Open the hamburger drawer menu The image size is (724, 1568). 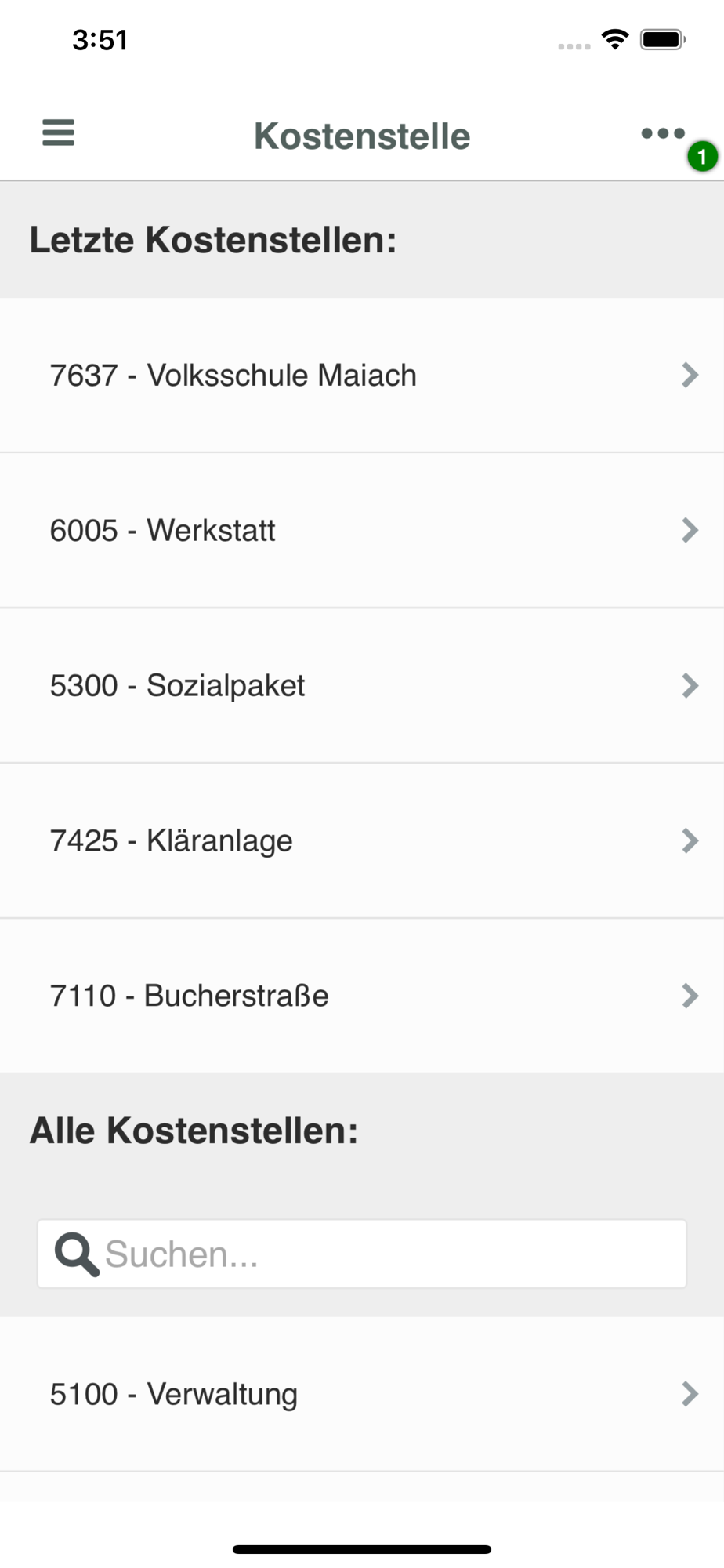pyautogui.click(x=59, y=133)
